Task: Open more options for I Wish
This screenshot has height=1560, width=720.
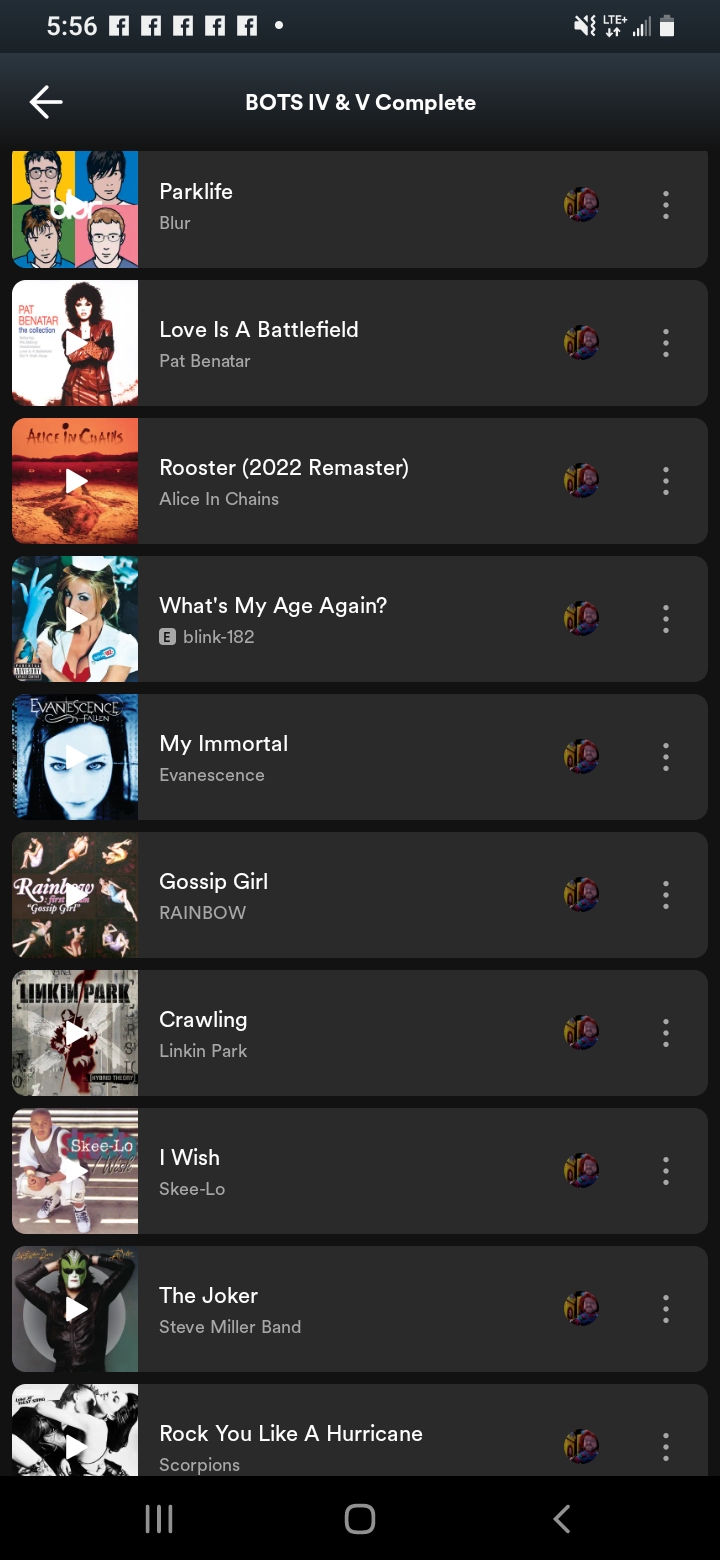Action: pyautogui.click(x=666, y=1171)
